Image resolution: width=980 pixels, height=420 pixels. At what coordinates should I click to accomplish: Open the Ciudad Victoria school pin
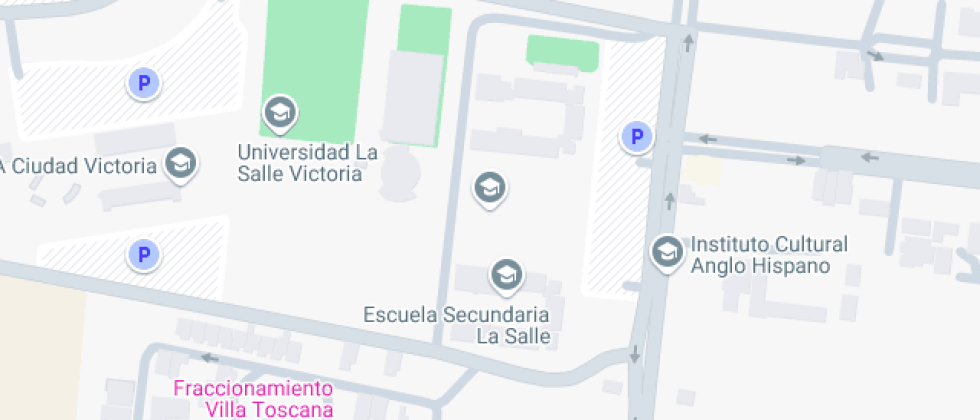(181, 164)
